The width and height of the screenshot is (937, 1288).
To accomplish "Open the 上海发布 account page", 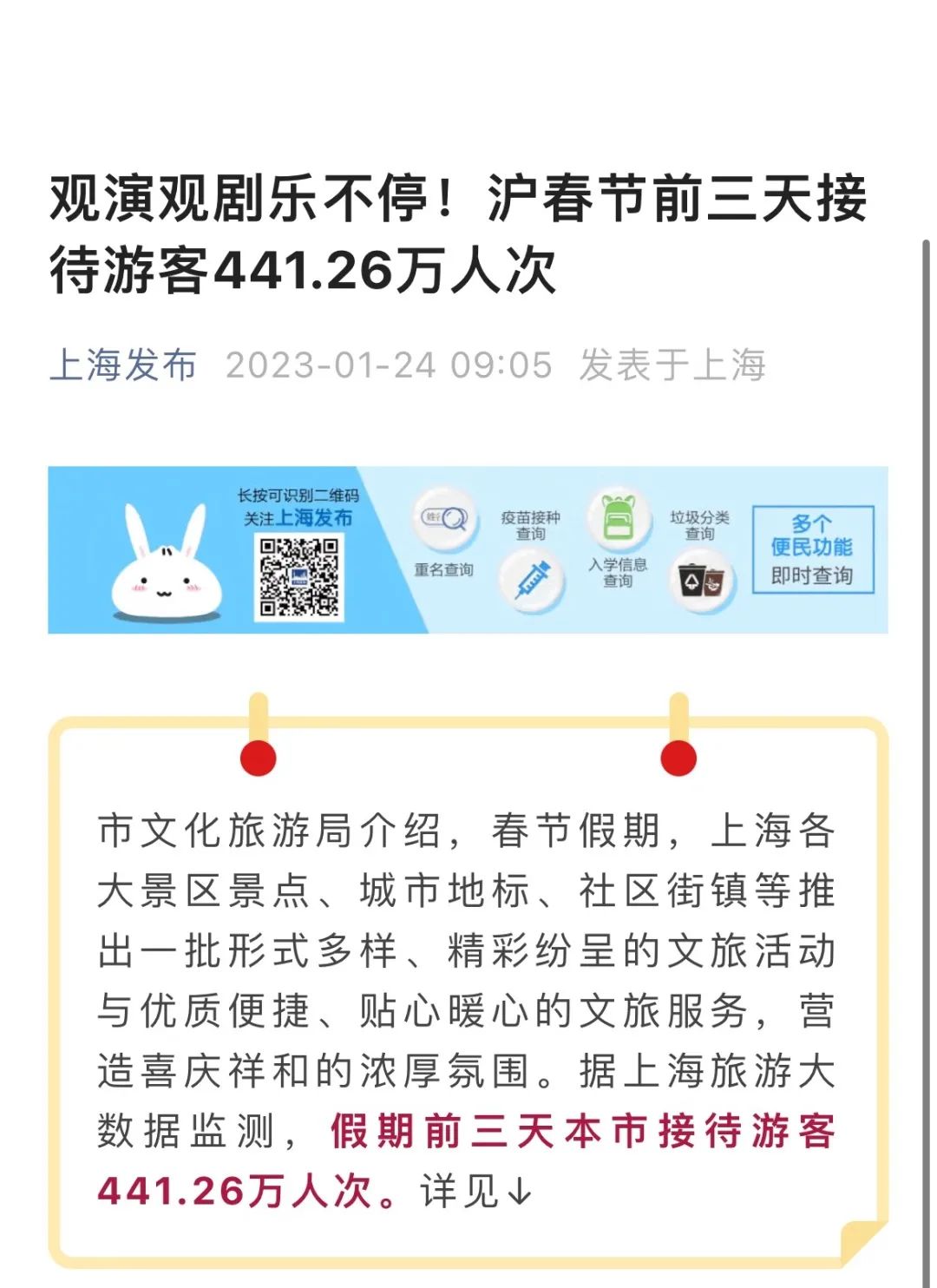I will [123, 365].
